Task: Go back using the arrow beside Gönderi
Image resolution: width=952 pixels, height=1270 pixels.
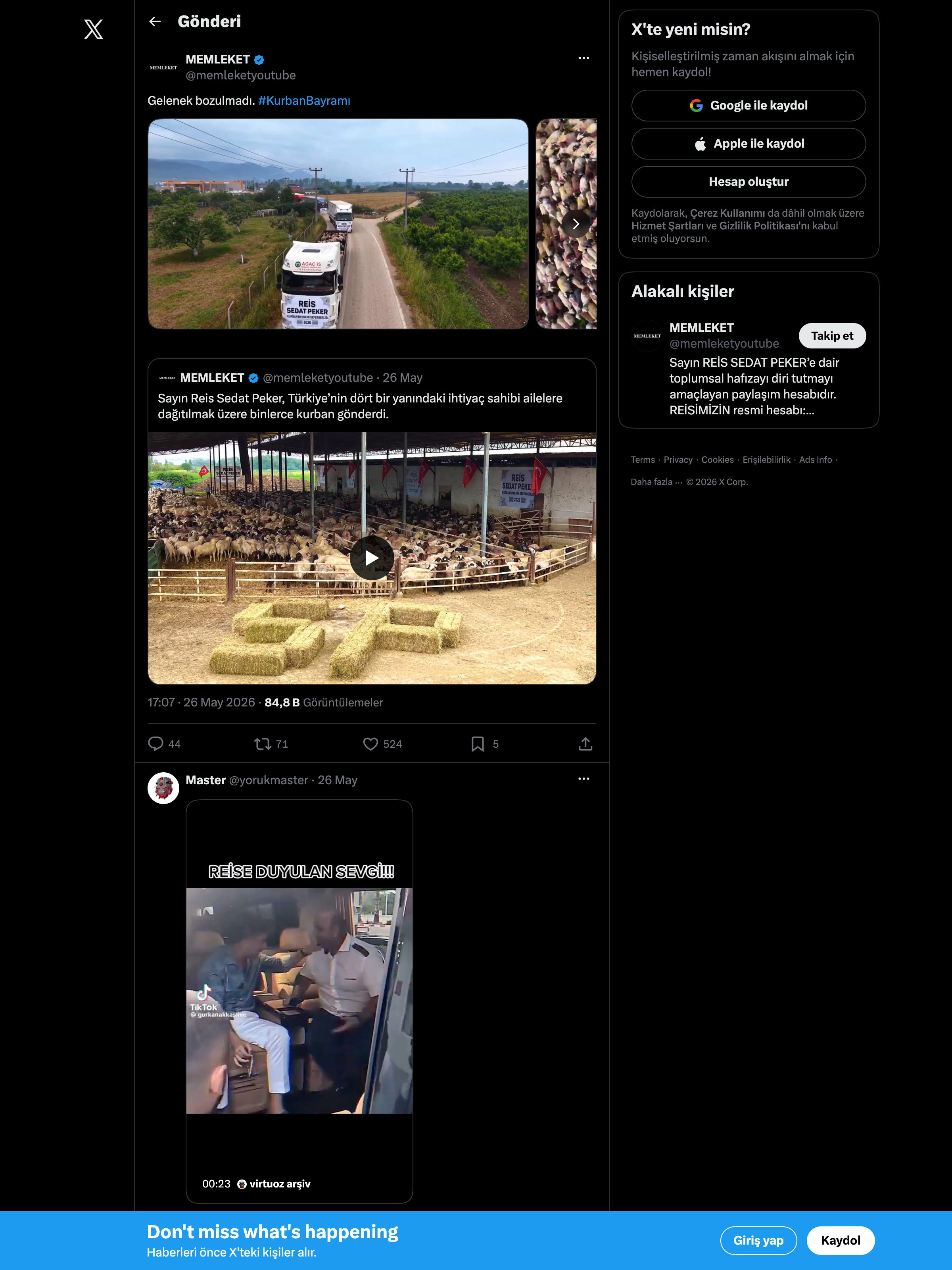Action: click(155, 21)
